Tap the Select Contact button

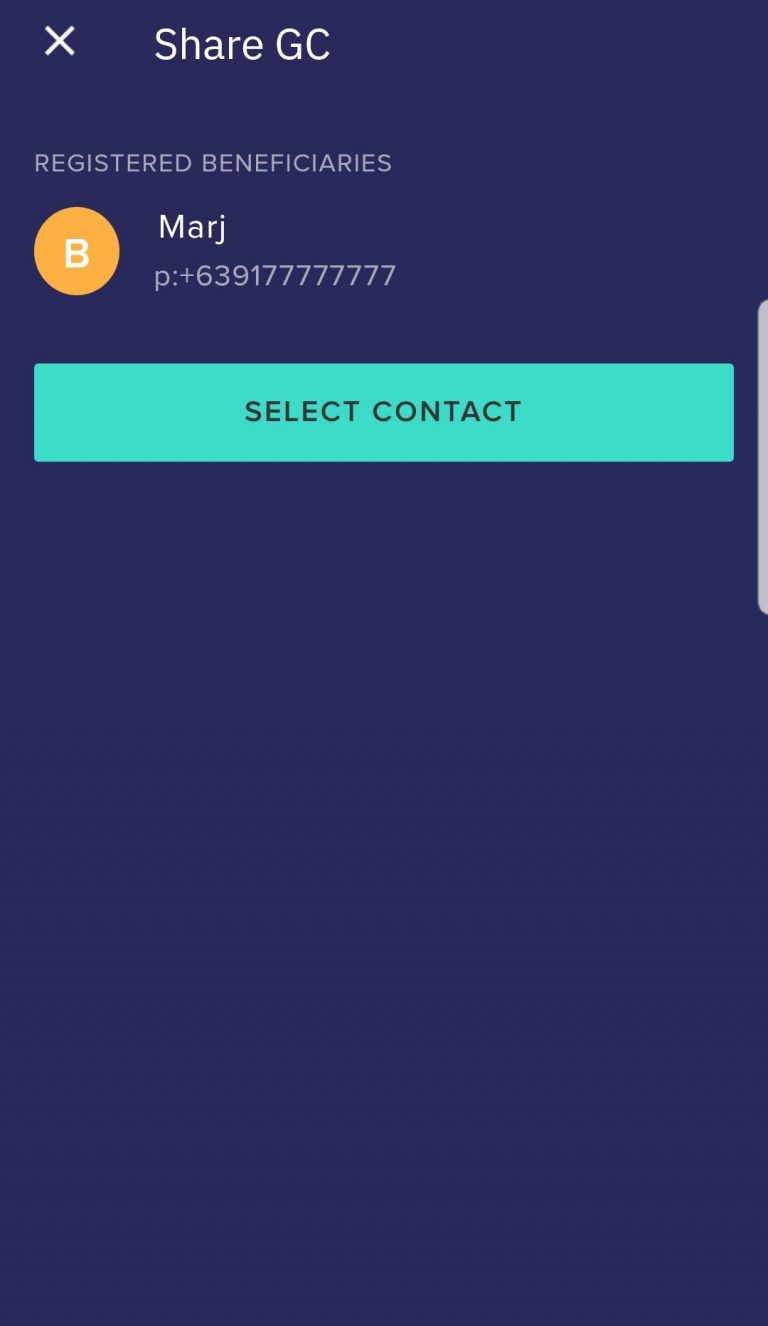click(x=383, y=412)
